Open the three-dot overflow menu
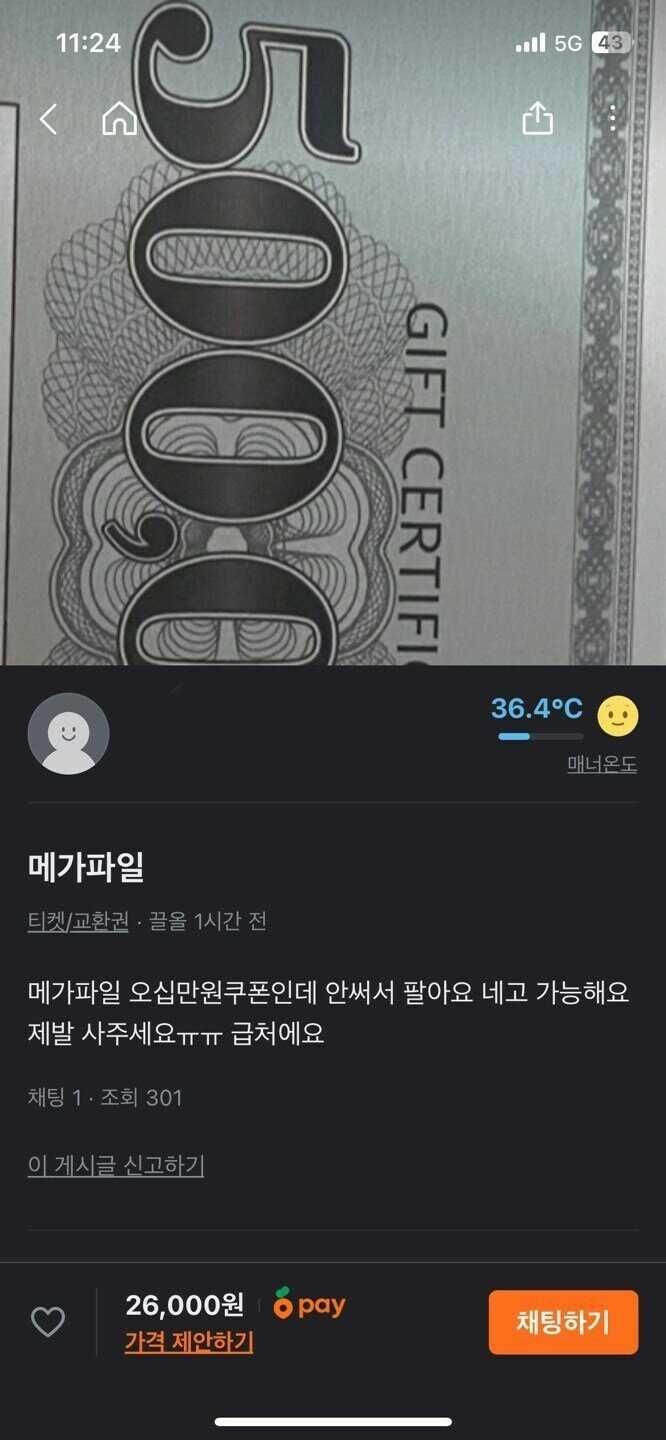This screenshot has width=666, height=1440. click(612, 119)
